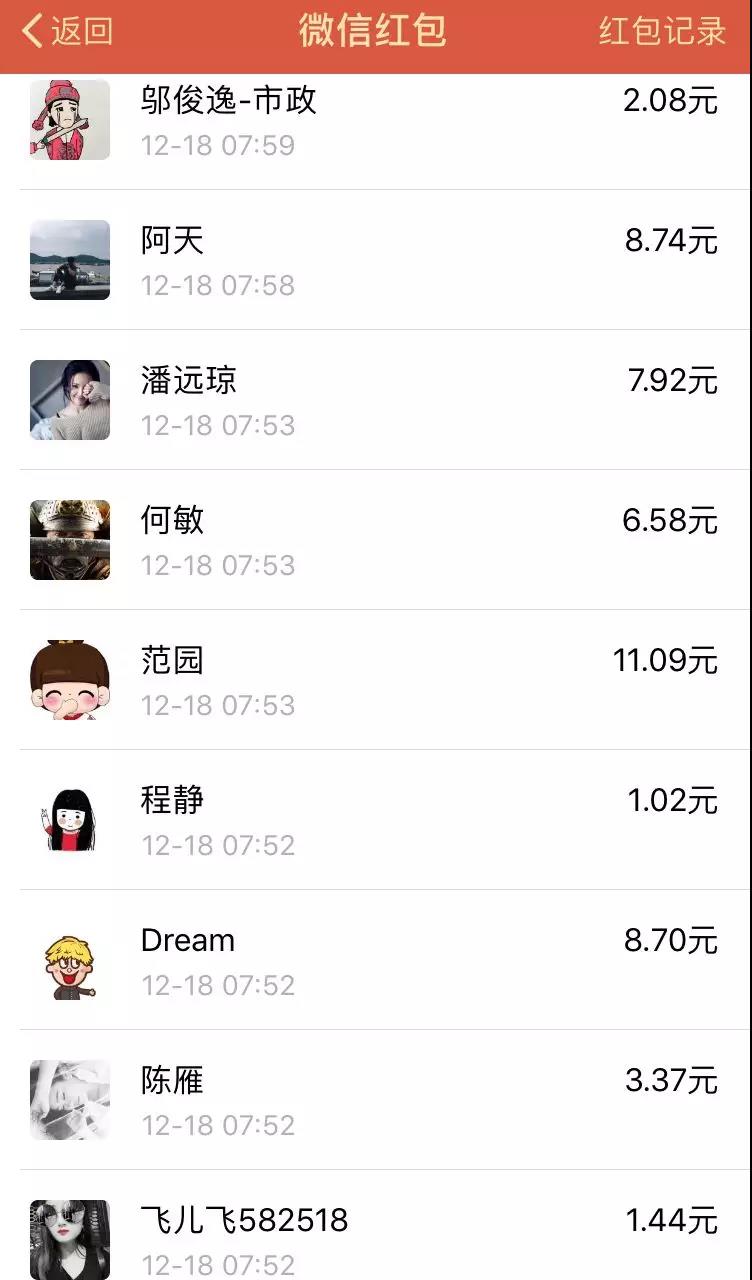Screen dimensions: 752x1280
Task: Go back with the 返回 button
Action: coord(68,31)
